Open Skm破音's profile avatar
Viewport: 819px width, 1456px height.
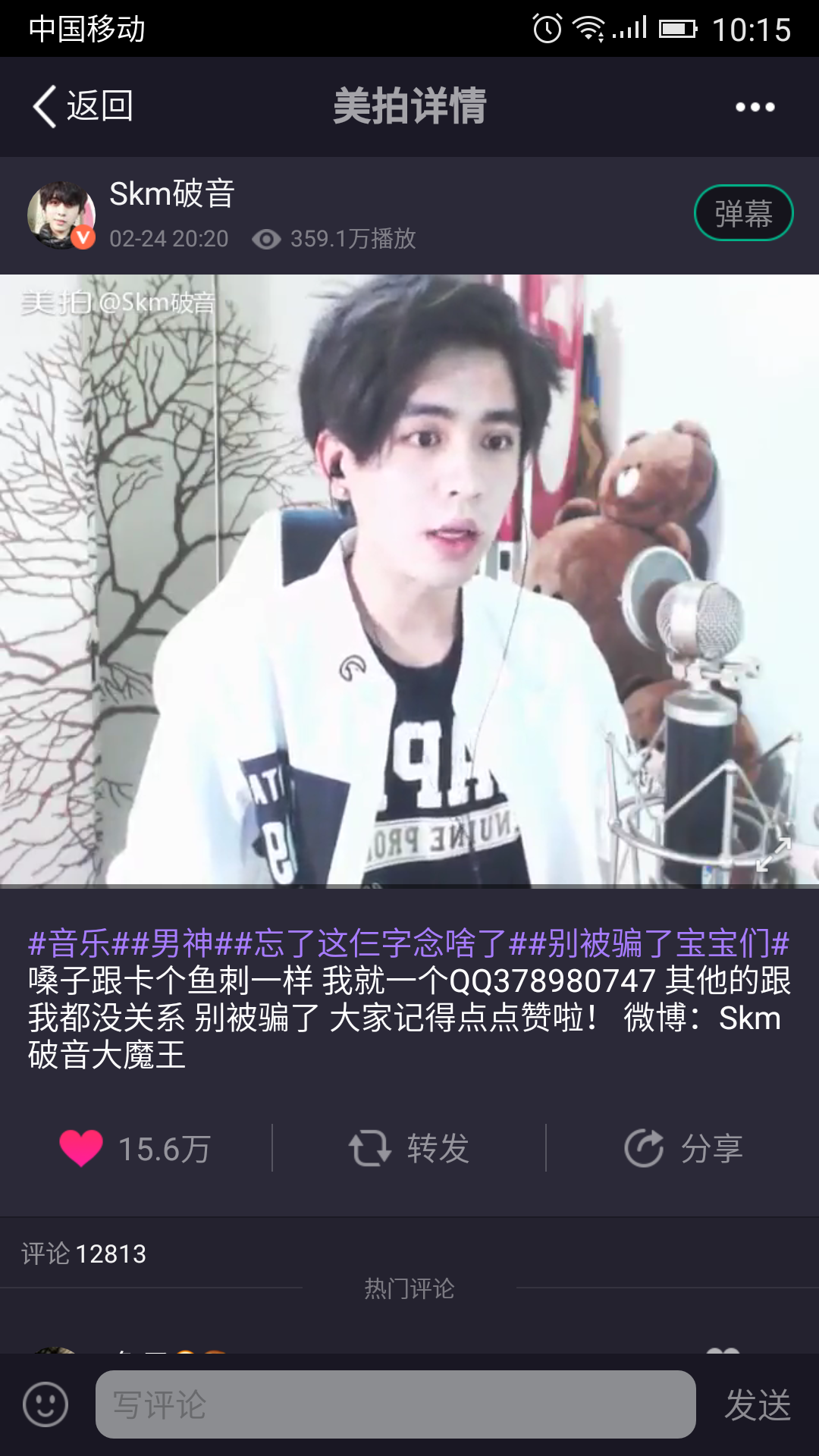tap(61, 215)
